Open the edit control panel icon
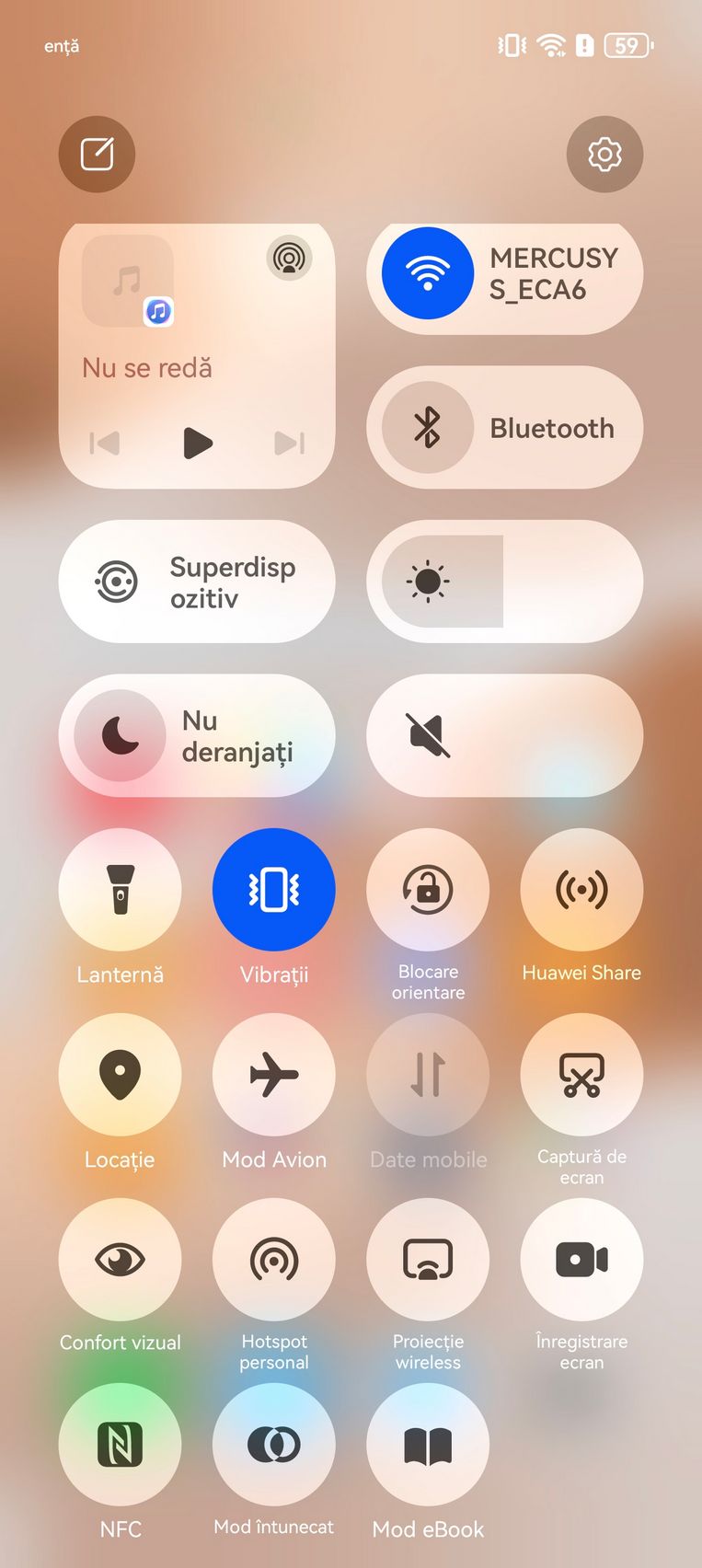This screenshot has width=702, height=1568. click(97, 154)
